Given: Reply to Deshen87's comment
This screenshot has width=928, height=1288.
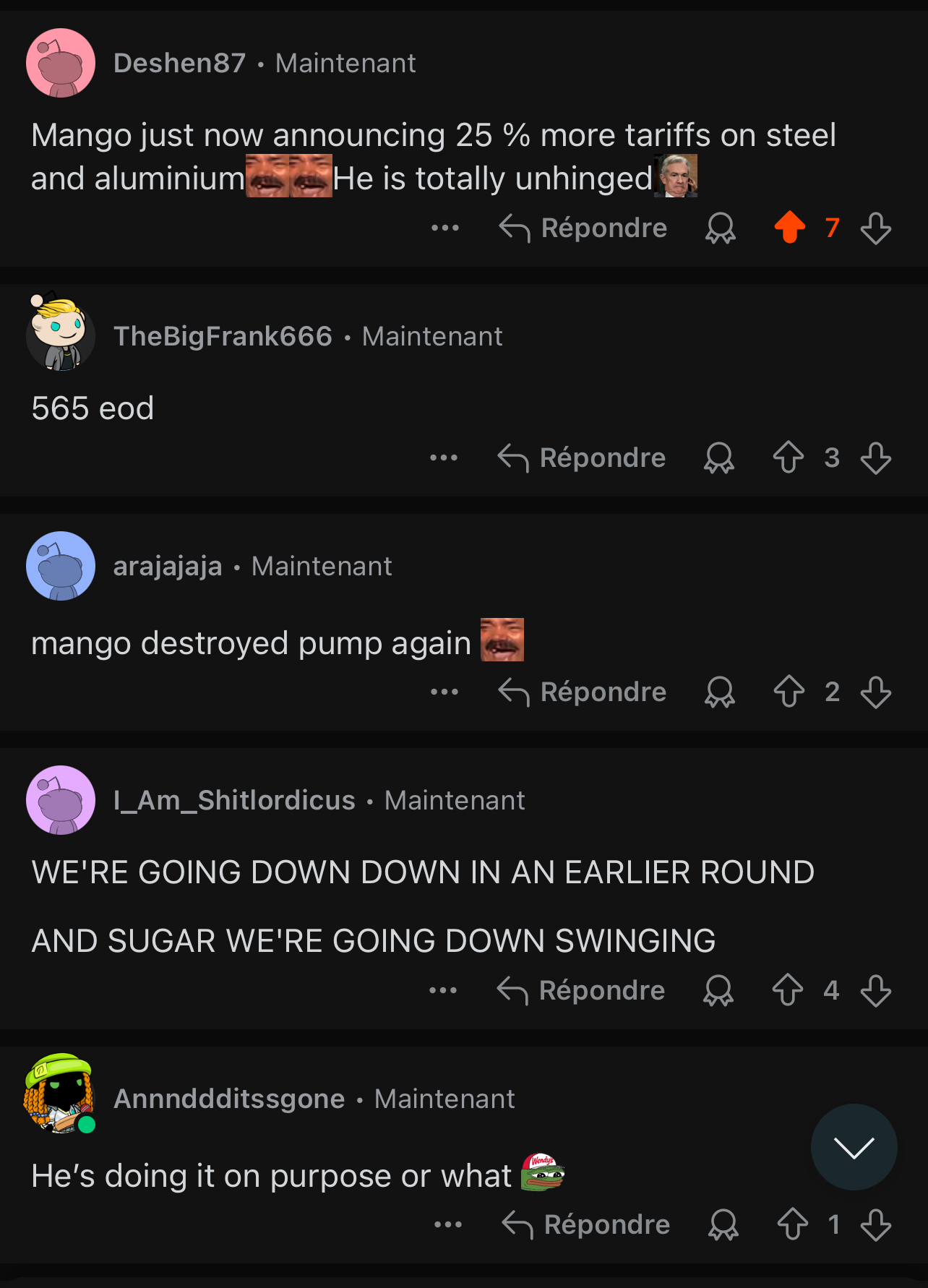Looking at the screenshot, I should click(584, 228).
